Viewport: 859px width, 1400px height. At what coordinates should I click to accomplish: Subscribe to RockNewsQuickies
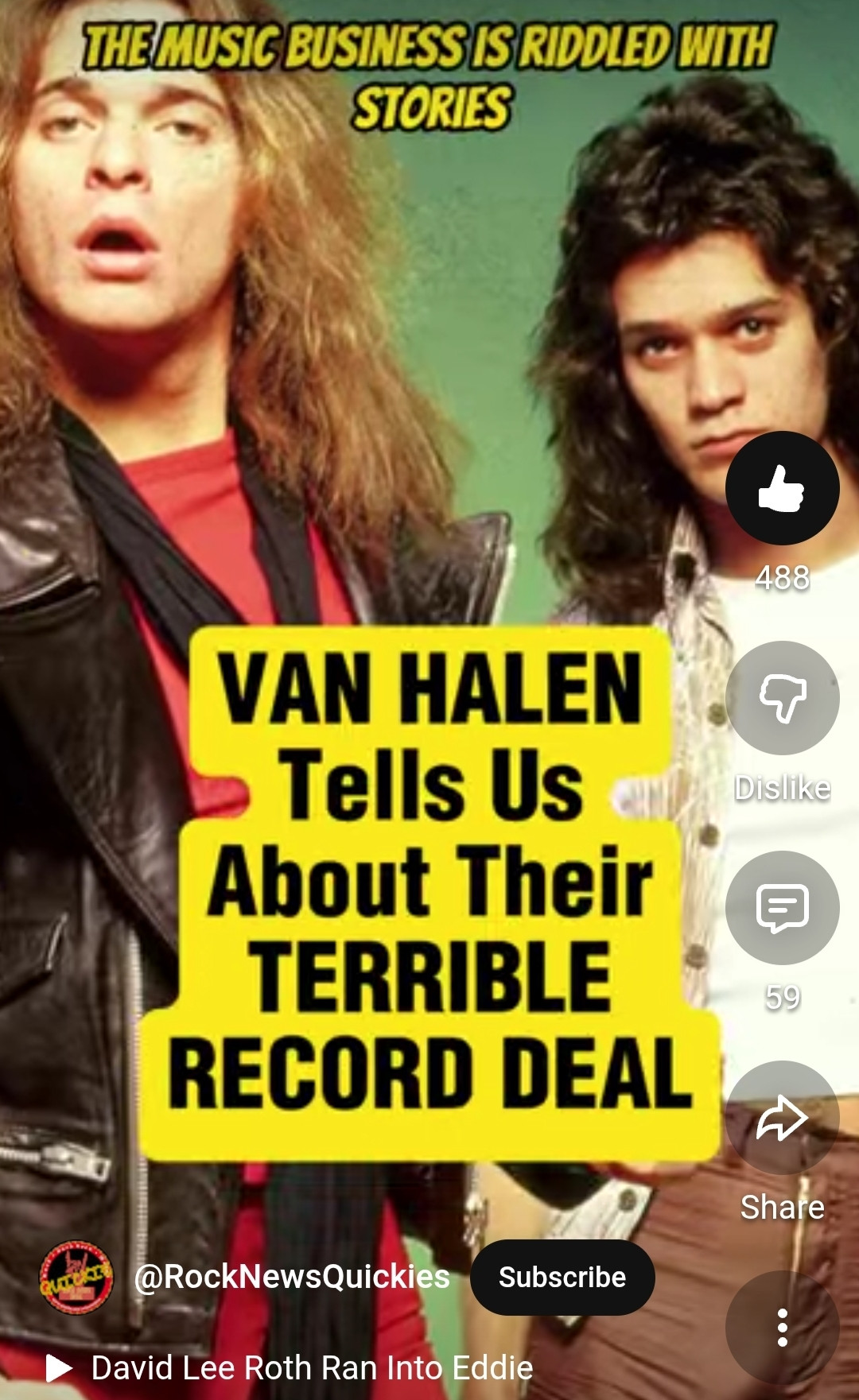(562, 1277)
